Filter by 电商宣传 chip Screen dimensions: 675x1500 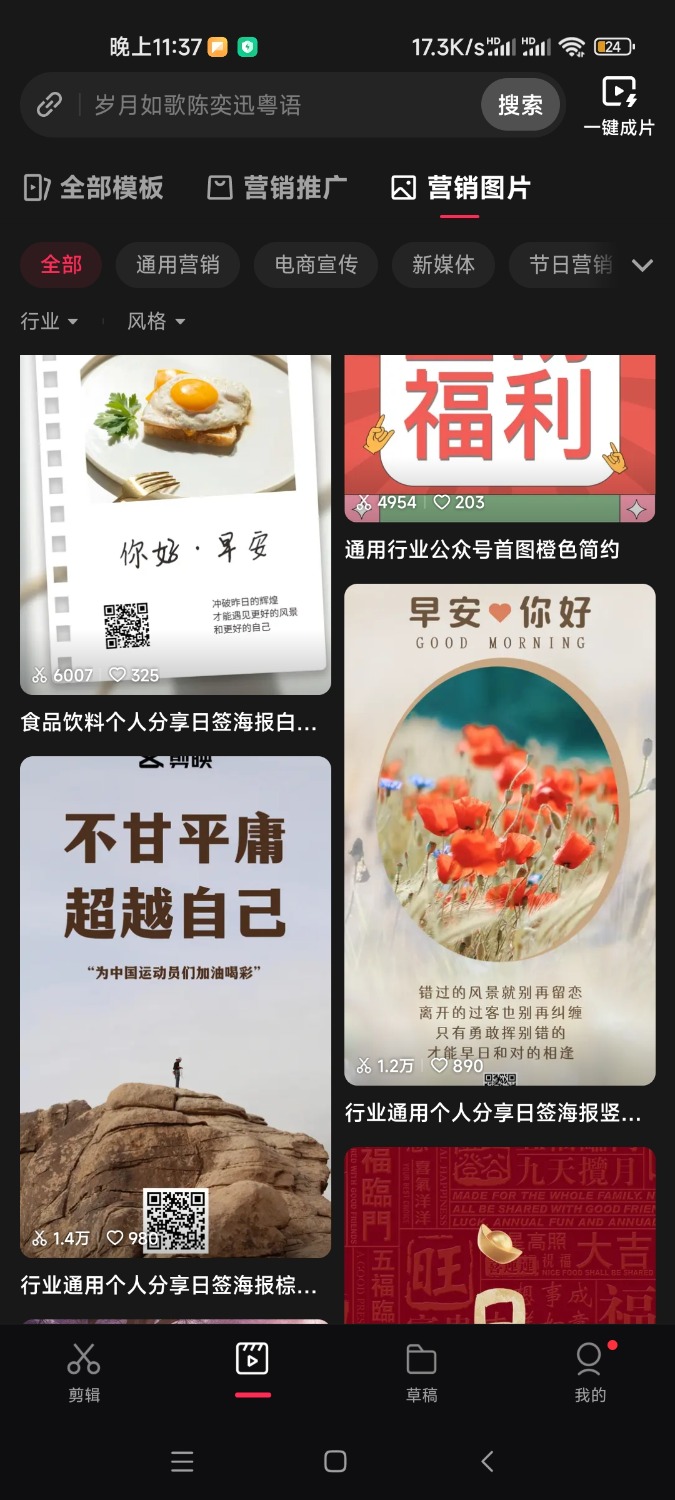(x=316, y=265)
